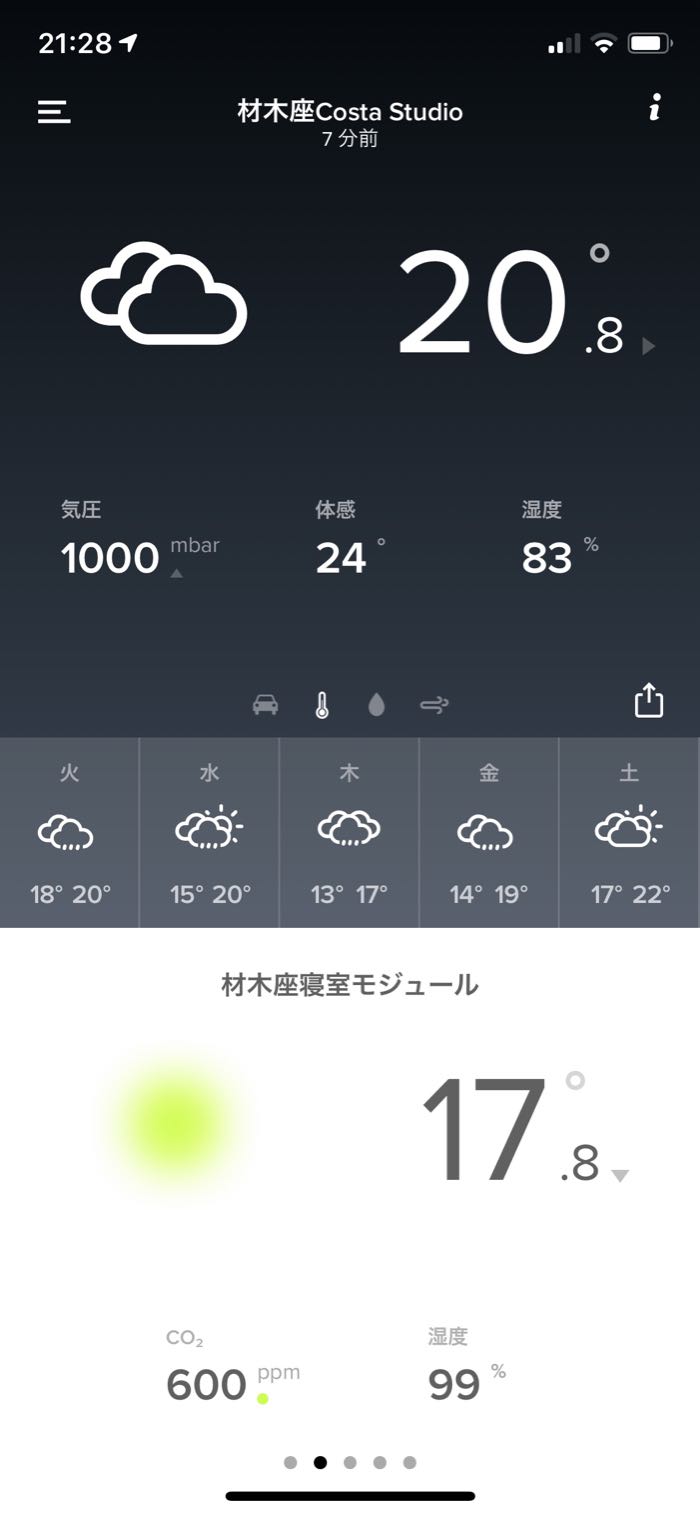Select the car icon view
Viewport: 700px width, 1516px height.
pyautogui.click(x=265, y=706)
